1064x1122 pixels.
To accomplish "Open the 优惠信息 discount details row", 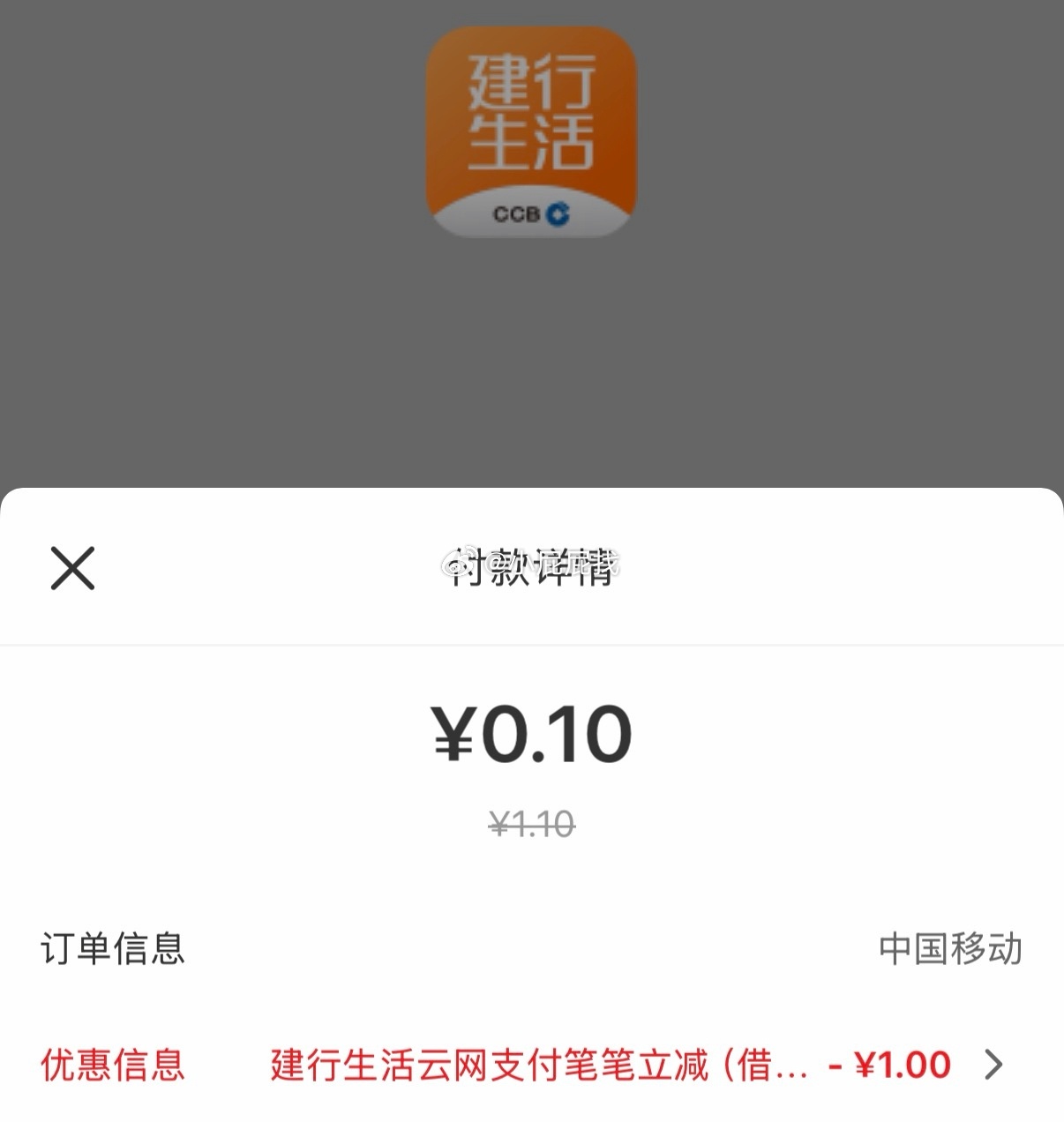I will tap(532, 1065).
